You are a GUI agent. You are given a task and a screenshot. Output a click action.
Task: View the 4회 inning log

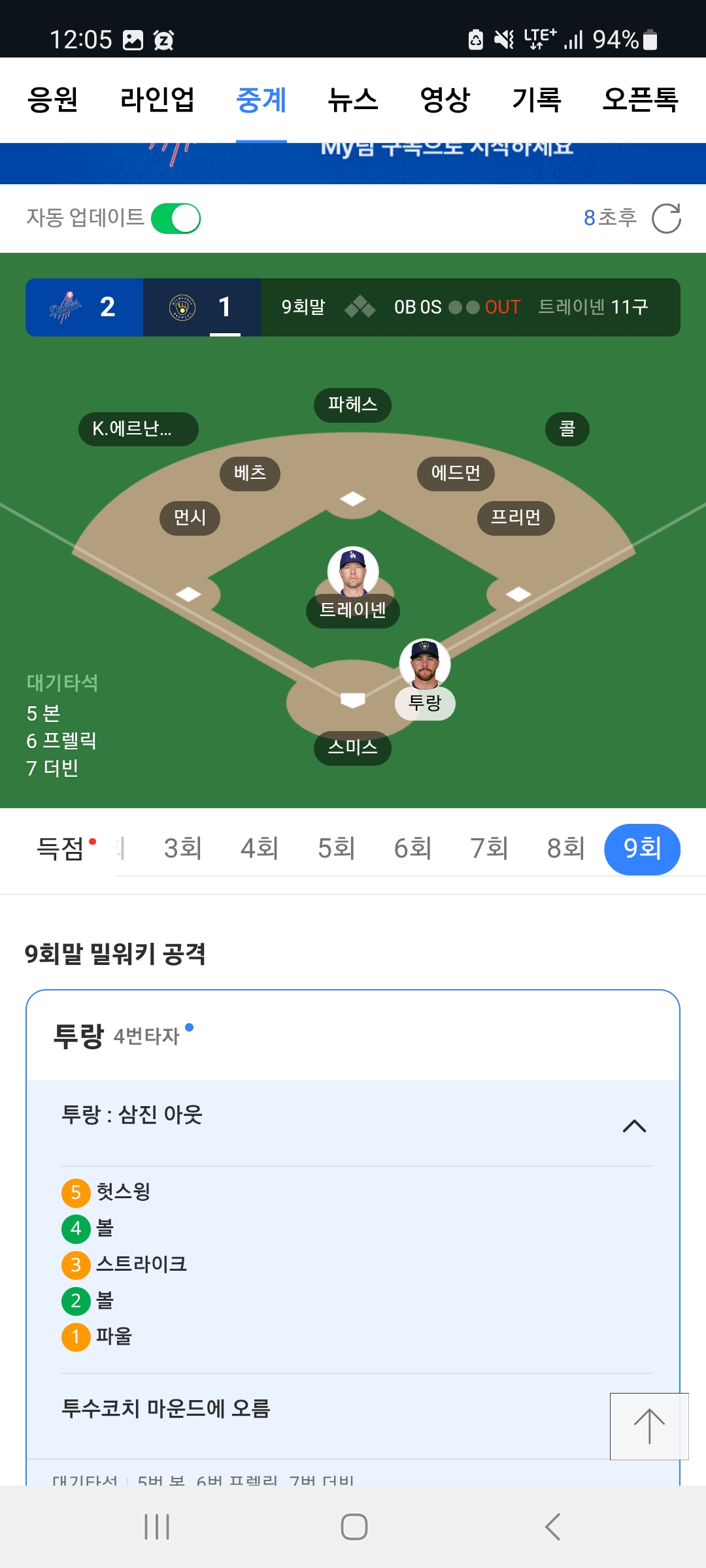(x=260, y=849)
